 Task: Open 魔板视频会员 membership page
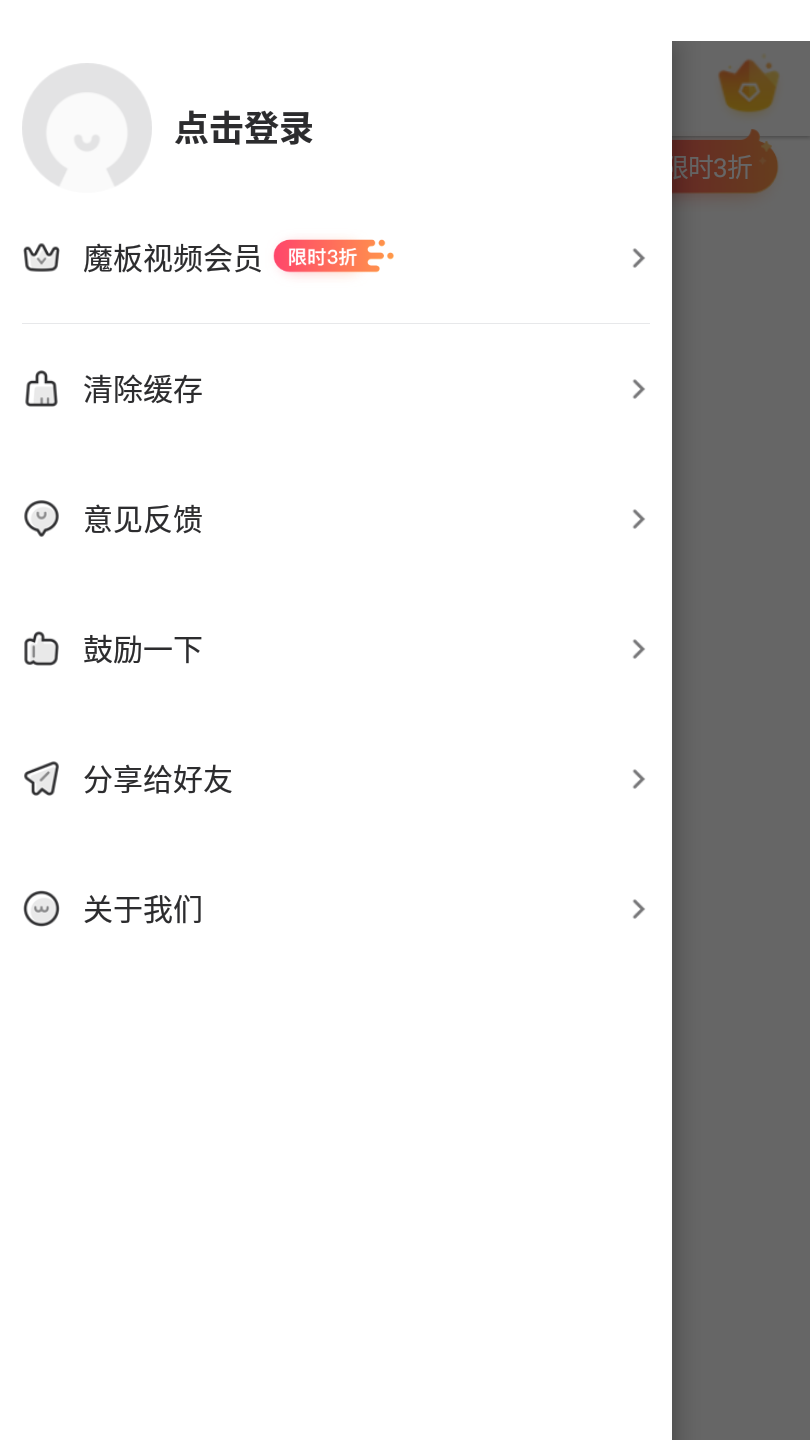click(172, 258)
